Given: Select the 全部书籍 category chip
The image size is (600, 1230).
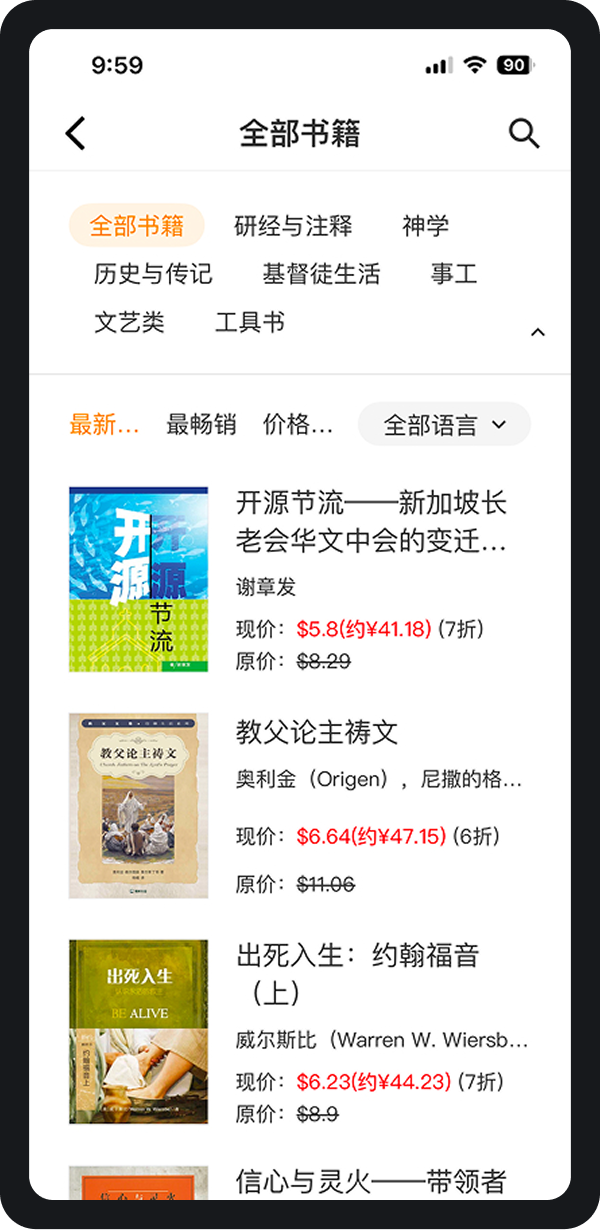Looking at the screenshot, I should coord(137,225).
